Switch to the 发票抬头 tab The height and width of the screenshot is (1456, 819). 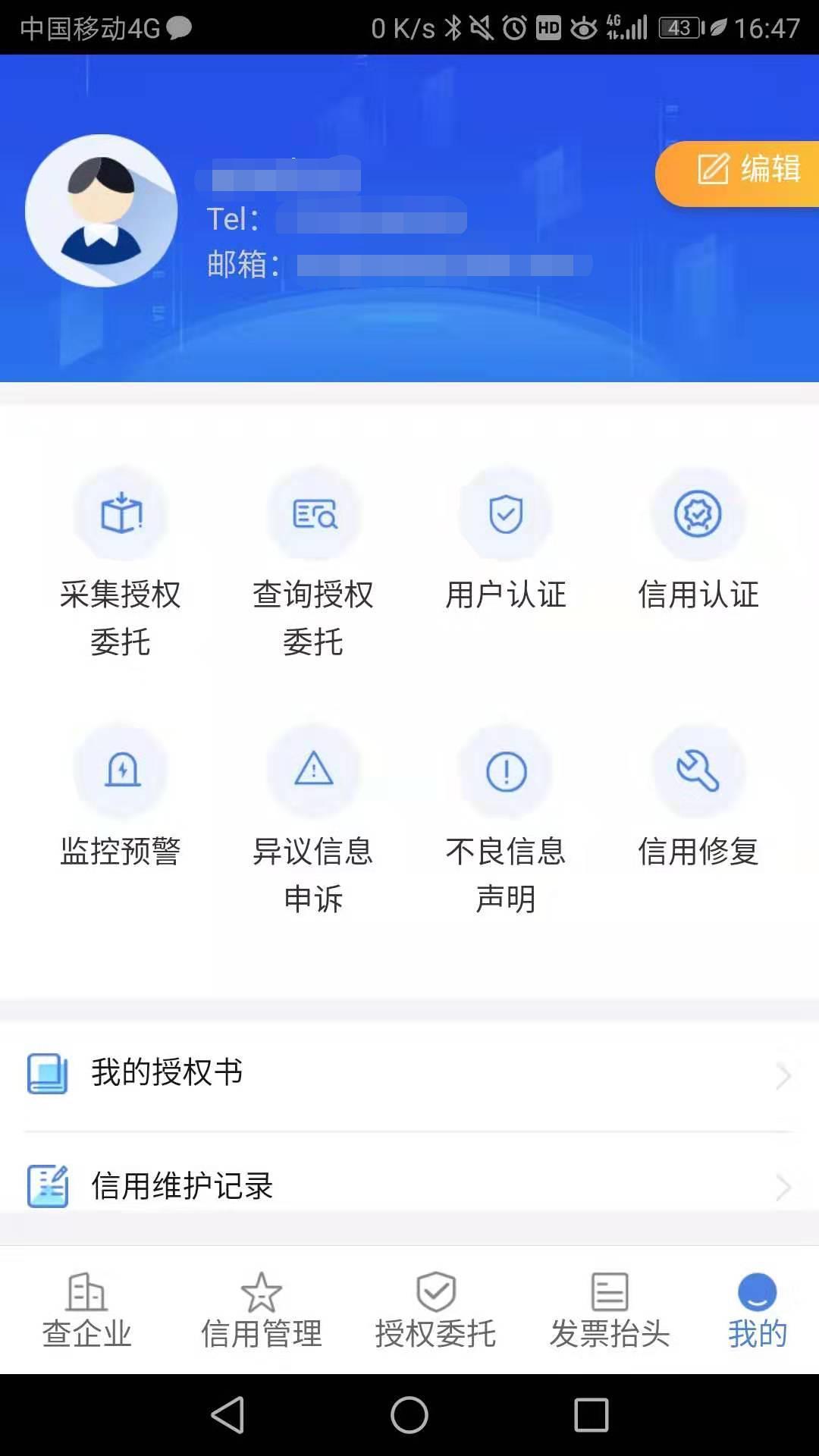click(x=610, y=1311)
